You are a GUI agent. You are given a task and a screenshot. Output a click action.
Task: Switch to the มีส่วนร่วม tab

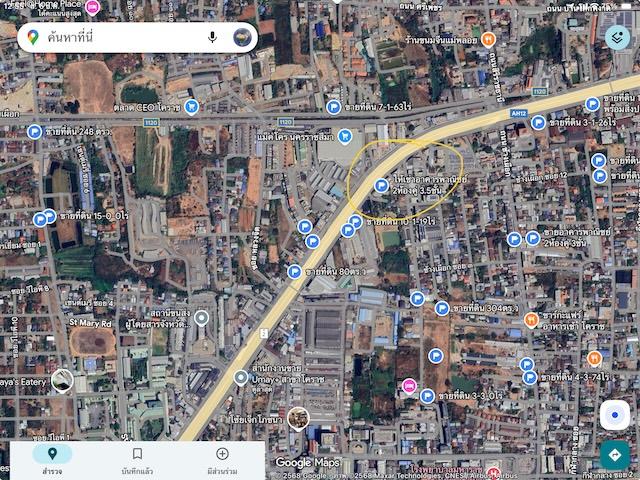pos(222,459)
